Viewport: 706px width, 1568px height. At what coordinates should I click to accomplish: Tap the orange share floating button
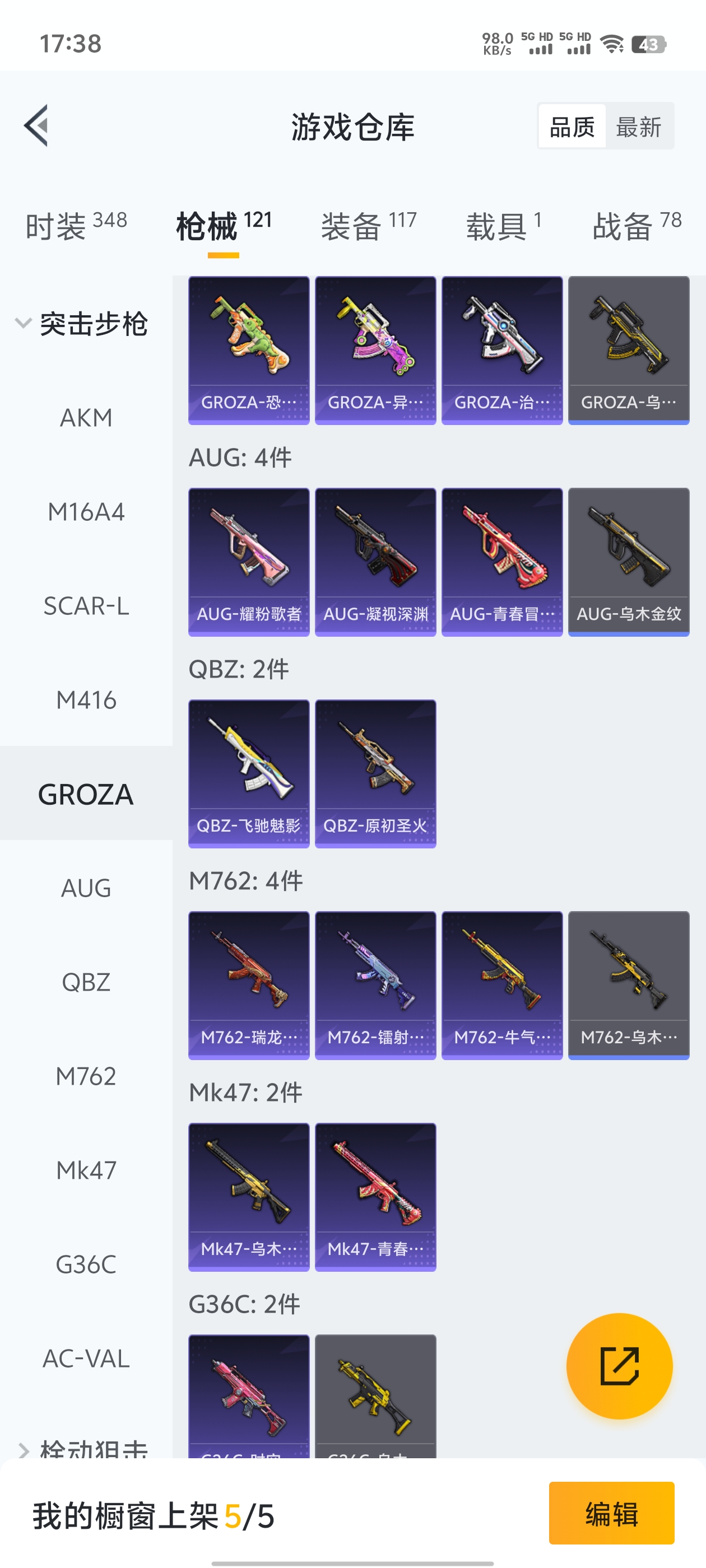coord(619,1365)
